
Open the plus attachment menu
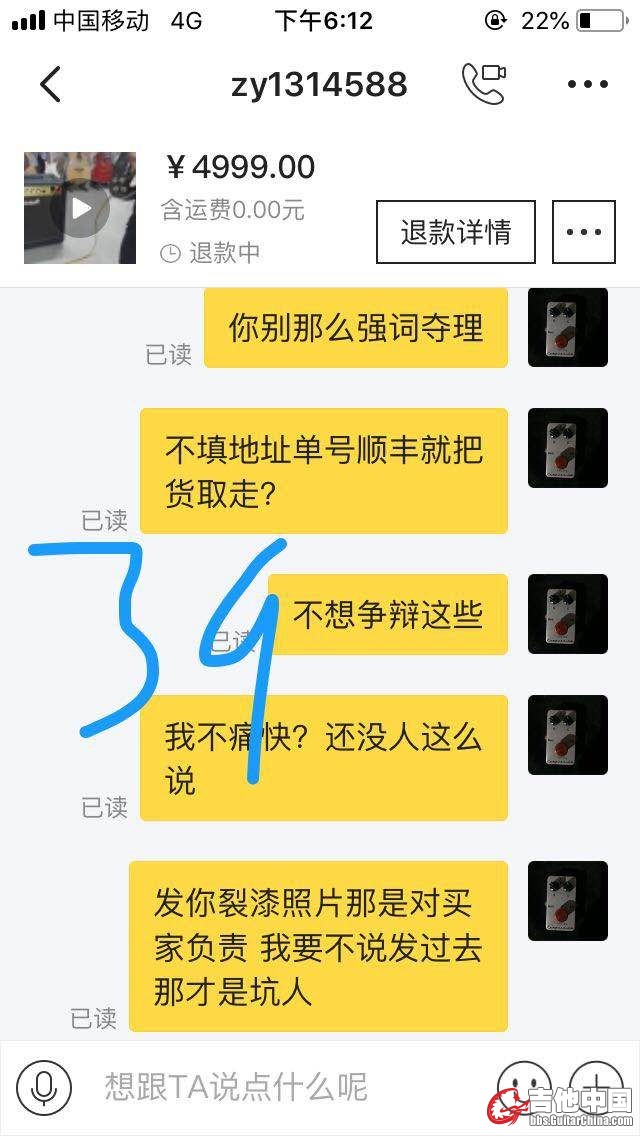pyautogui.click(x=596, y=1085)
